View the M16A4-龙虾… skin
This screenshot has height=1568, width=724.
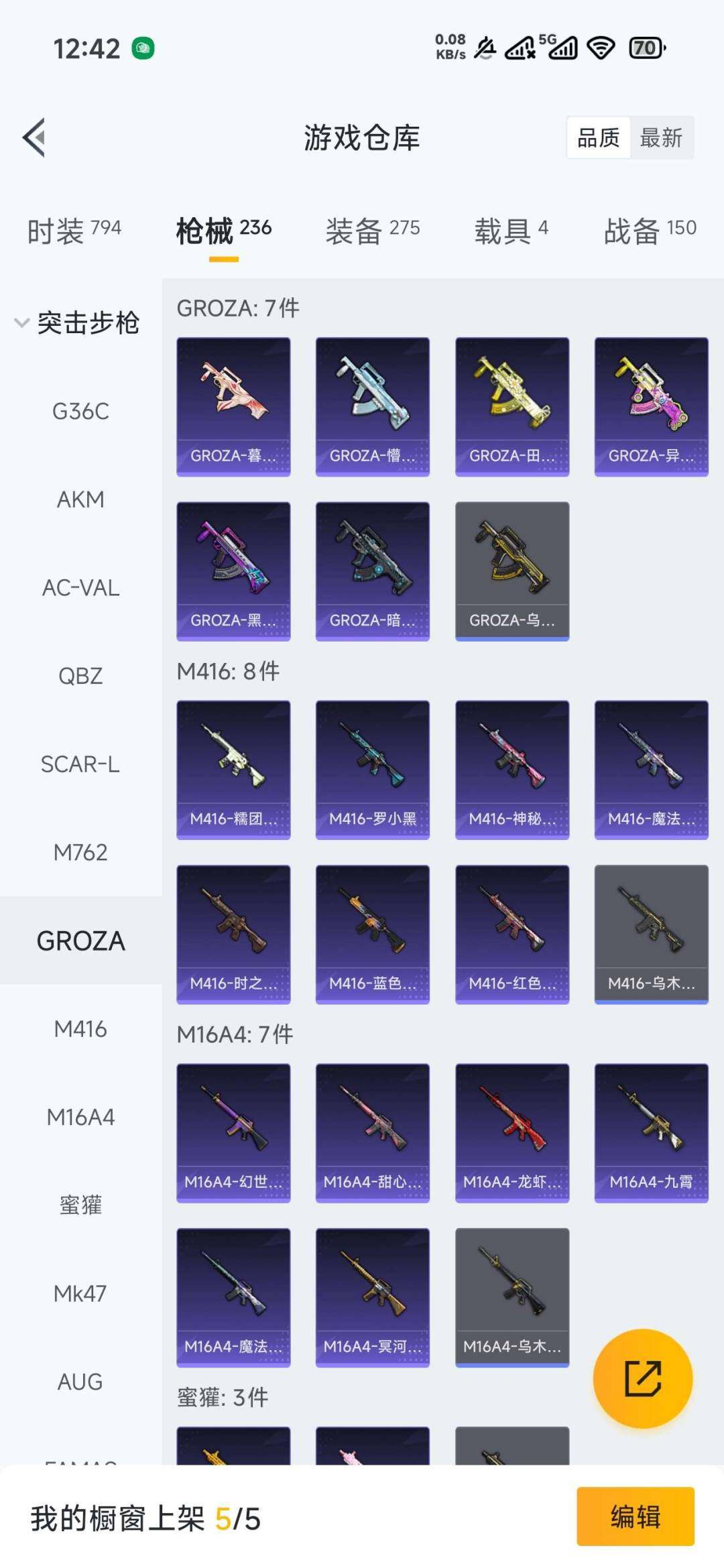(x=512, y=1133)
